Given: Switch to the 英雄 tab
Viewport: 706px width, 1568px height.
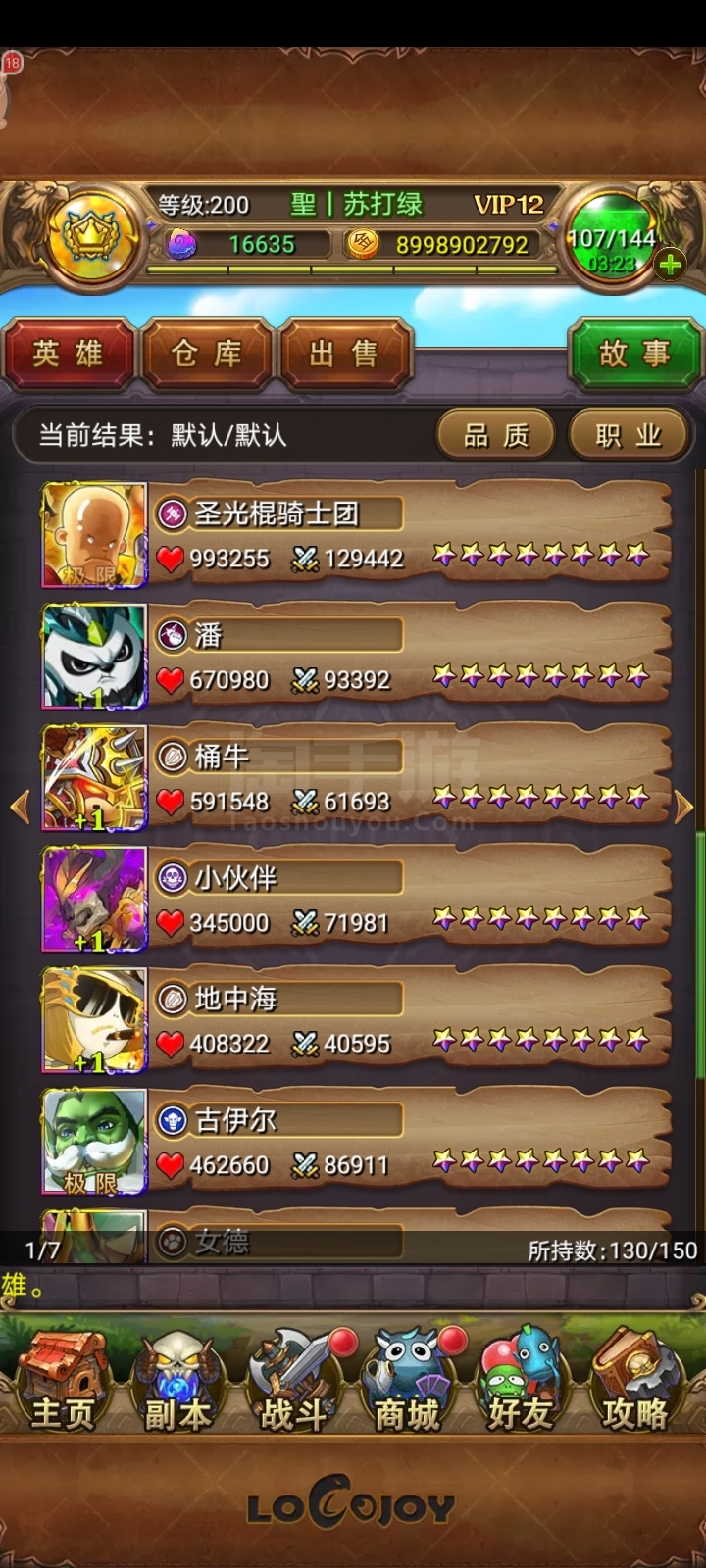Looking at the screenshot, I should click(x=69, y=354).
